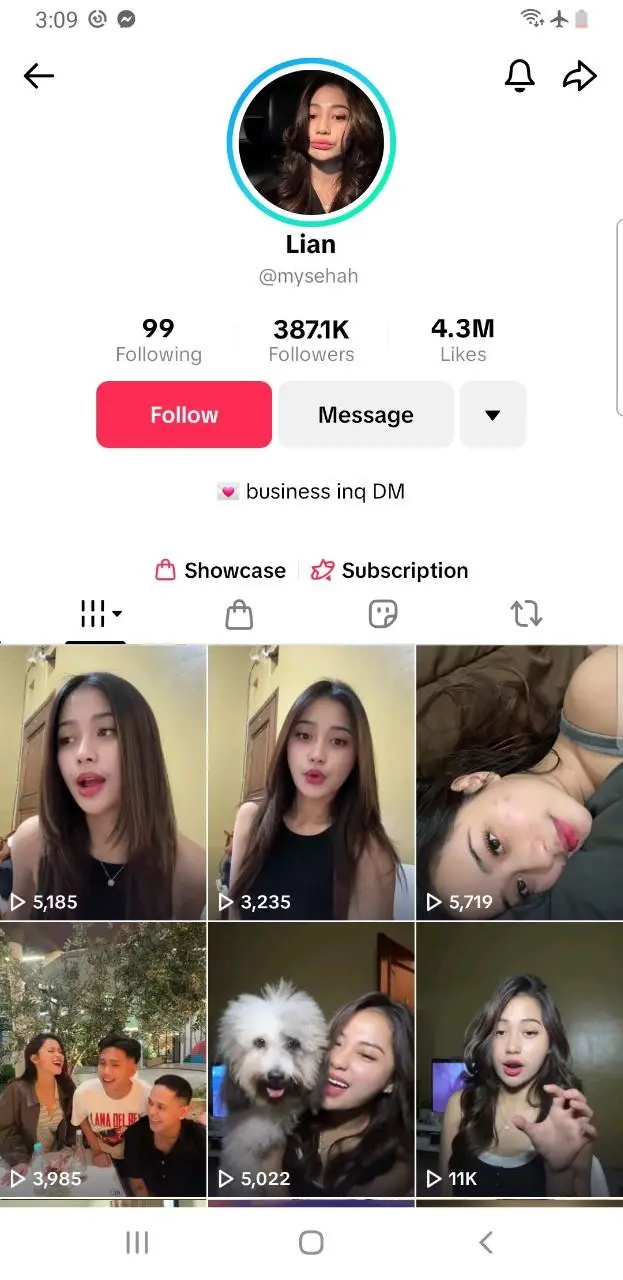Open the dog video with 5,022 views
Viewport: 623px width, 1280px height.
point(311,1060)
